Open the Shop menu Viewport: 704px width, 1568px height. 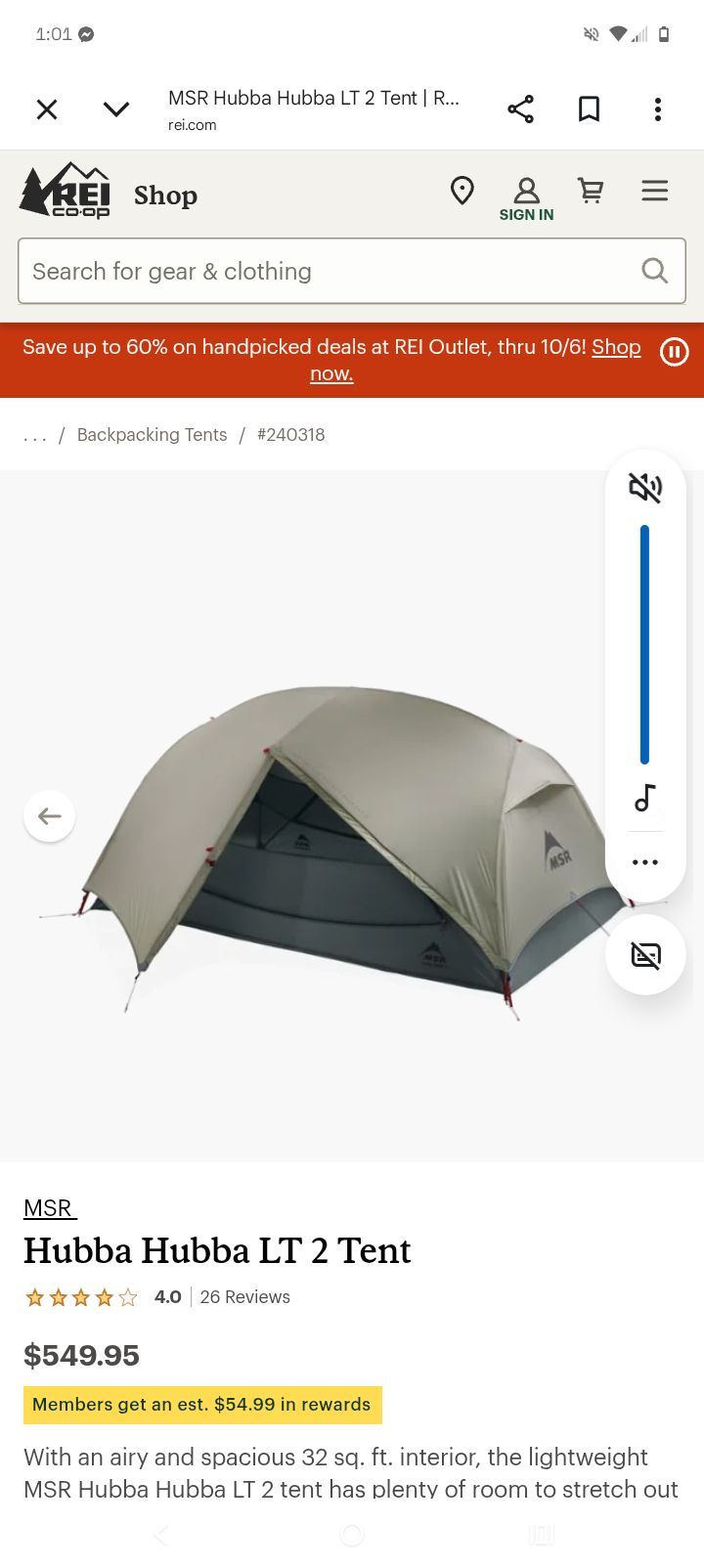pyautogui.click(x=165, y=196)
